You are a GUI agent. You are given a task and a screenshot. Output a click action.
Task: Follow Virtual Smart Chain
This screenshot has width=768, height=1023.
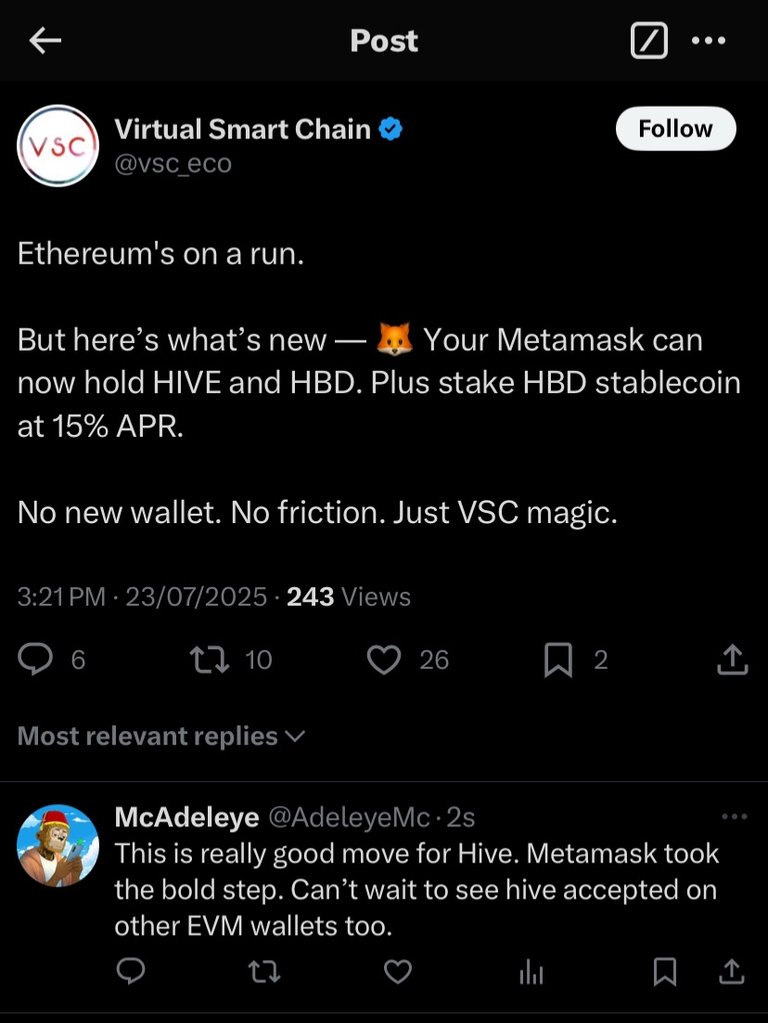point(675,129)
